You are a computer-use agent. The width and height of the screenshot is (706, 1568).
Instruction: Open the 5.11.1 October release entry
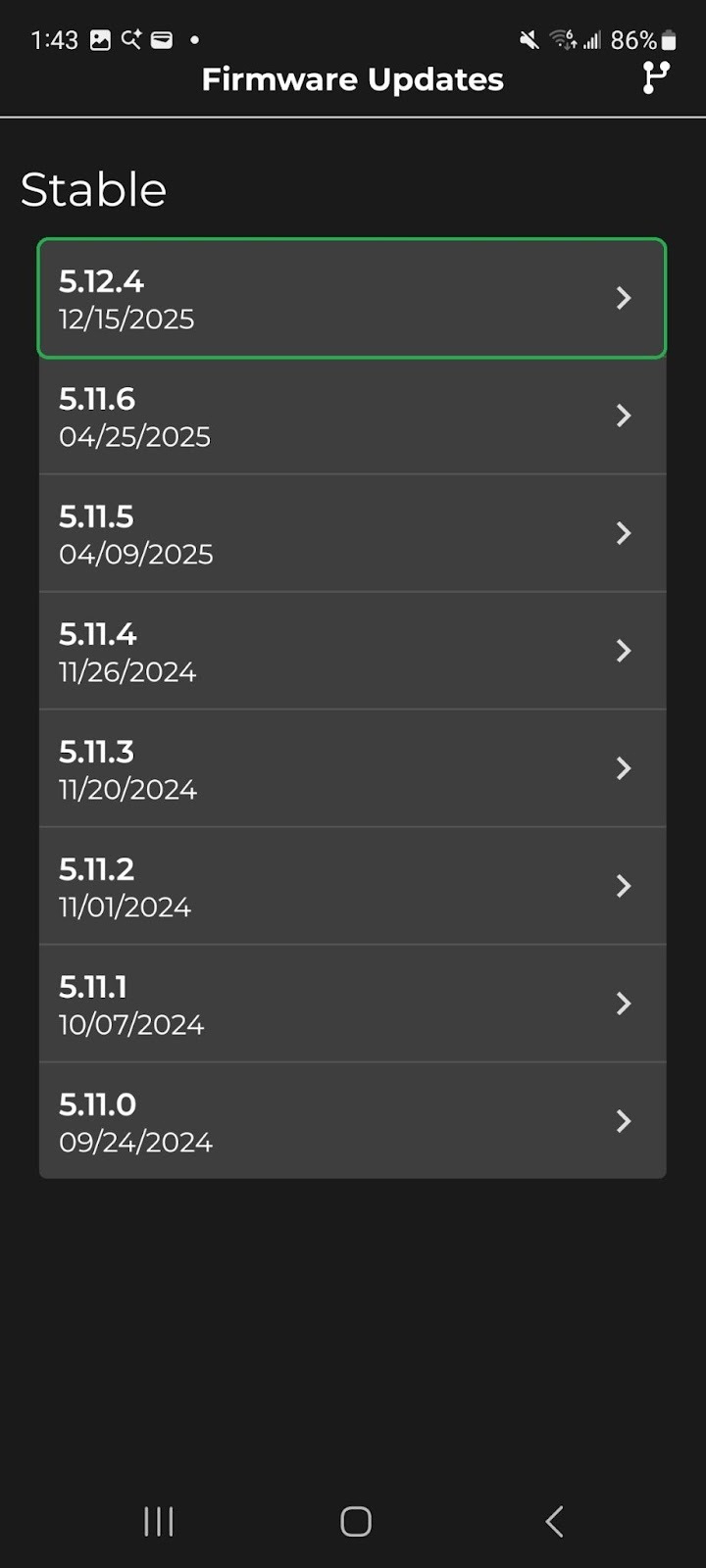[x=352, y=1004]
